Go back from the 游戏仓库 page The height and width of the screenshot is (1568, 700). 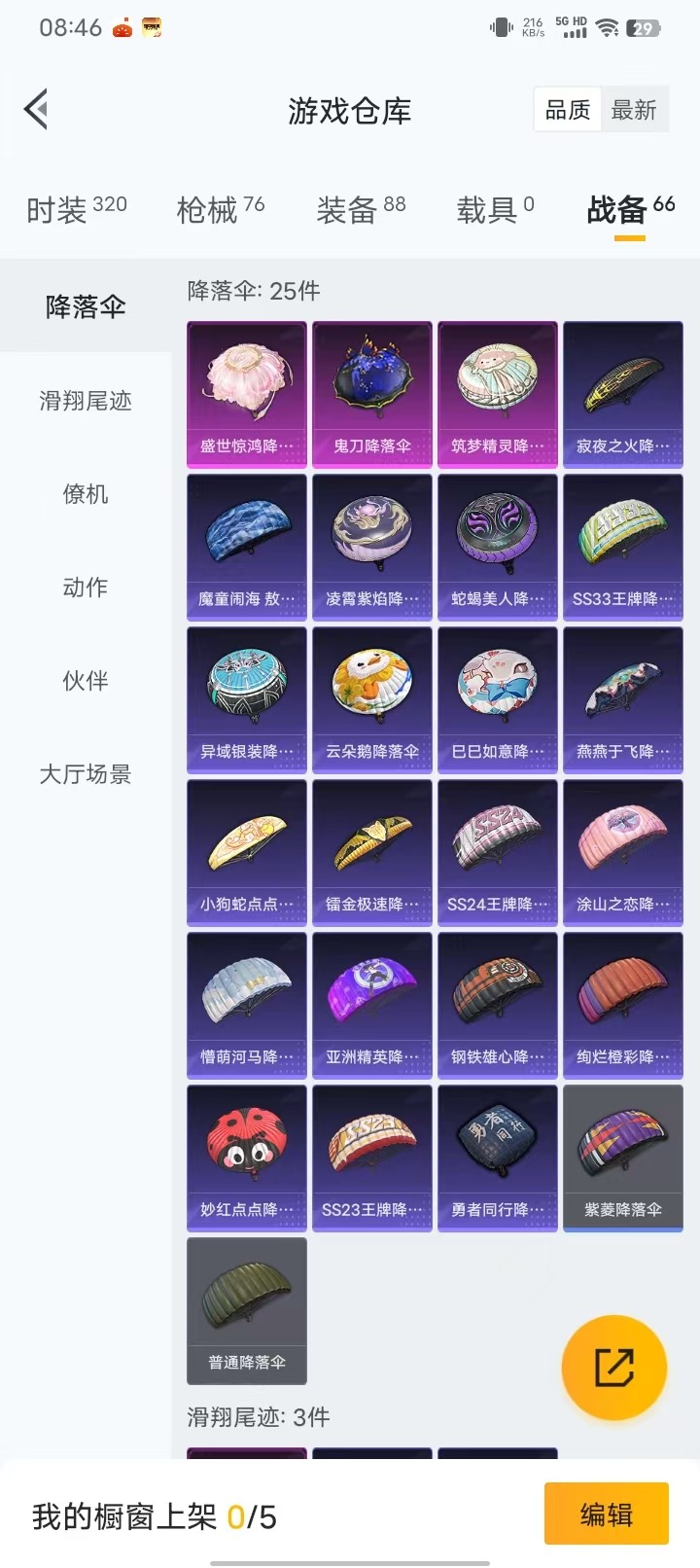[37, 110]
